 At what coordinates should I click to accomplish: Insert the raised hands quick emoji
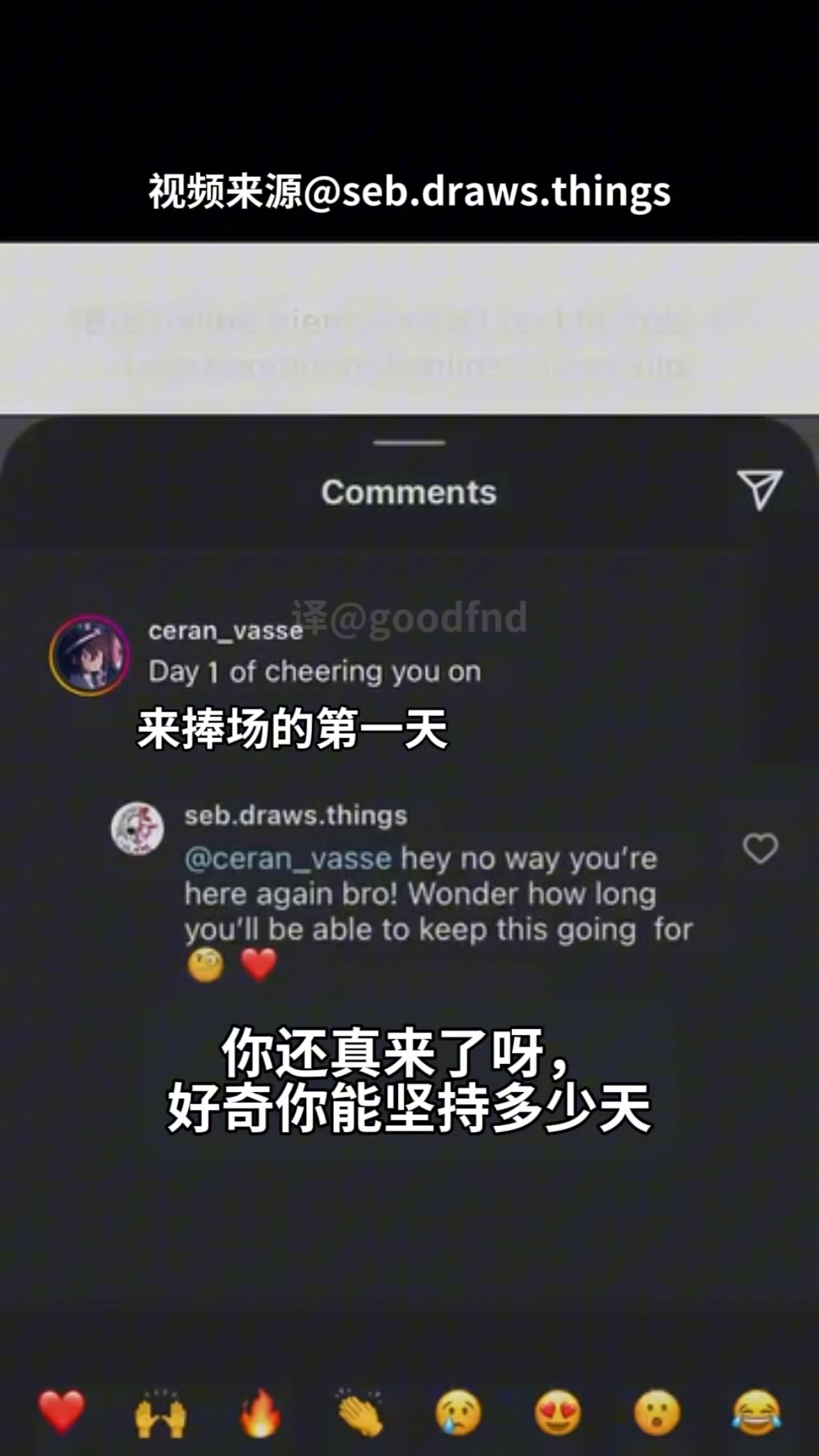point(161,1413)
